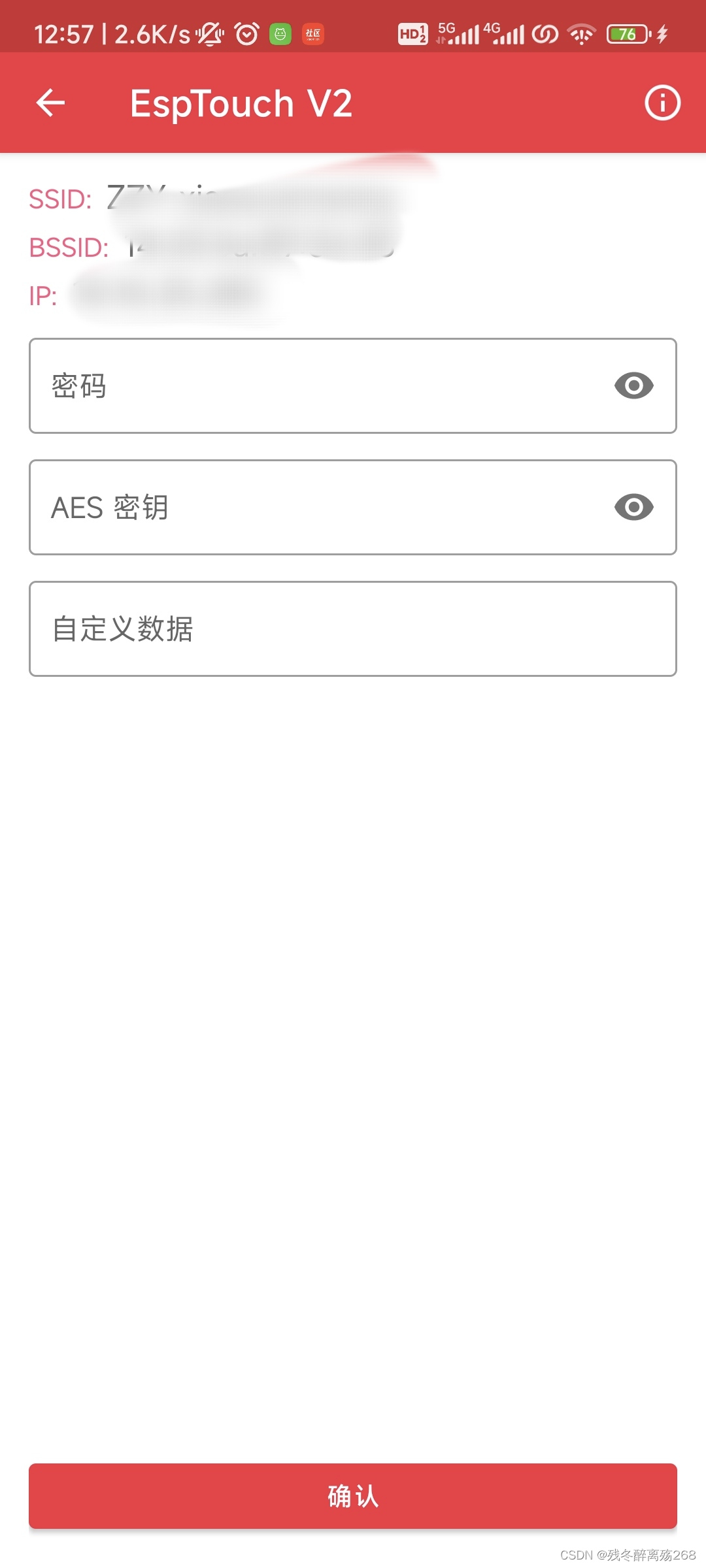Screen dimensions: 706x1568
Task: Reveal the AES 密钥 field contents
Action: tap(633, 508)
